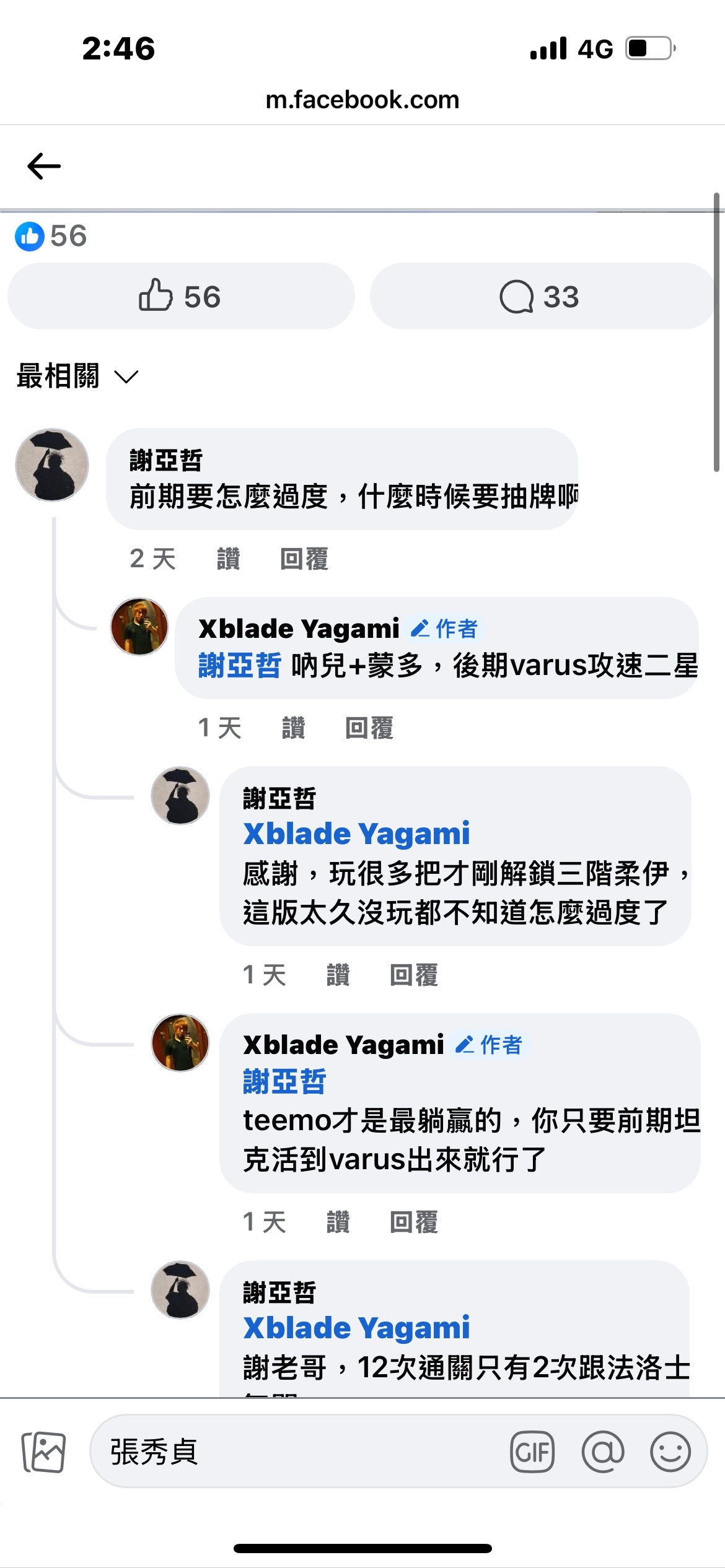Like the post with the thumbs-up button
Image resolution: width=725 pixels, height=1568 pixels.
coord(180,297)
